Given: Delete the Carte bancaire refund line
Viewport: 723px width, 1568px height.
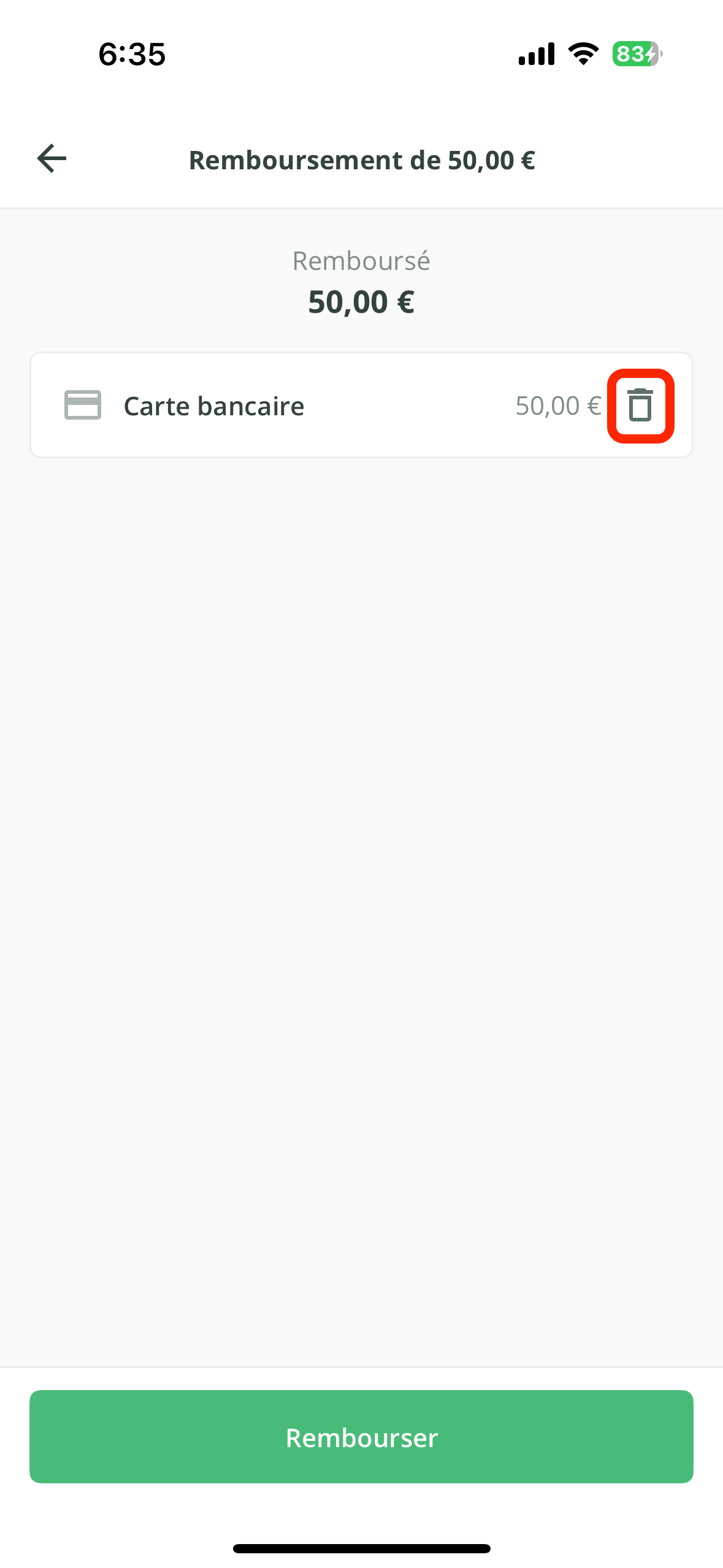Looking at the screenshot, I should pos(640,405).
